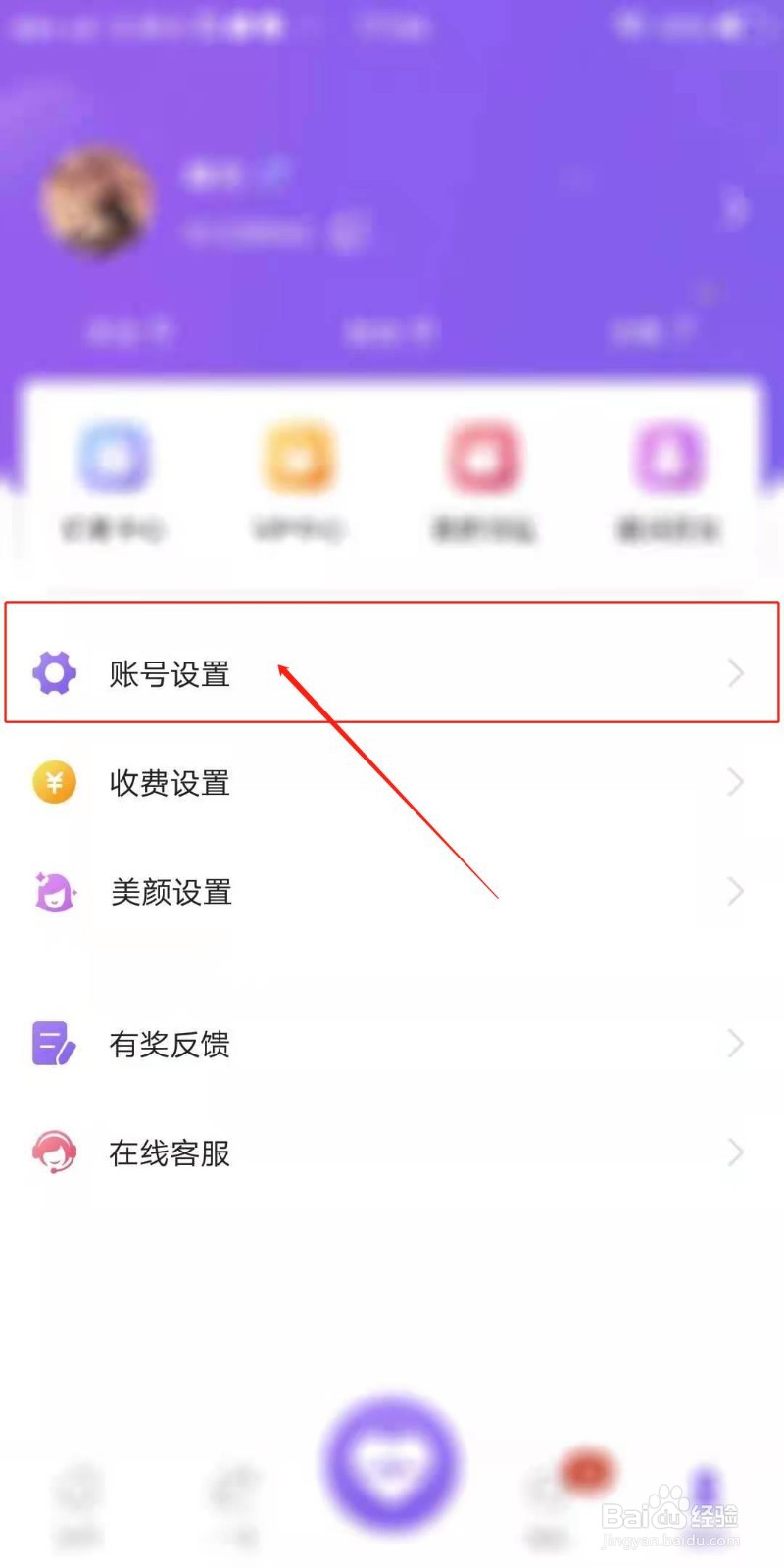The width and height of the screenshot is (784, 1568).
Task: Tap the circular avatar photo at top
Action: [96, 201]
